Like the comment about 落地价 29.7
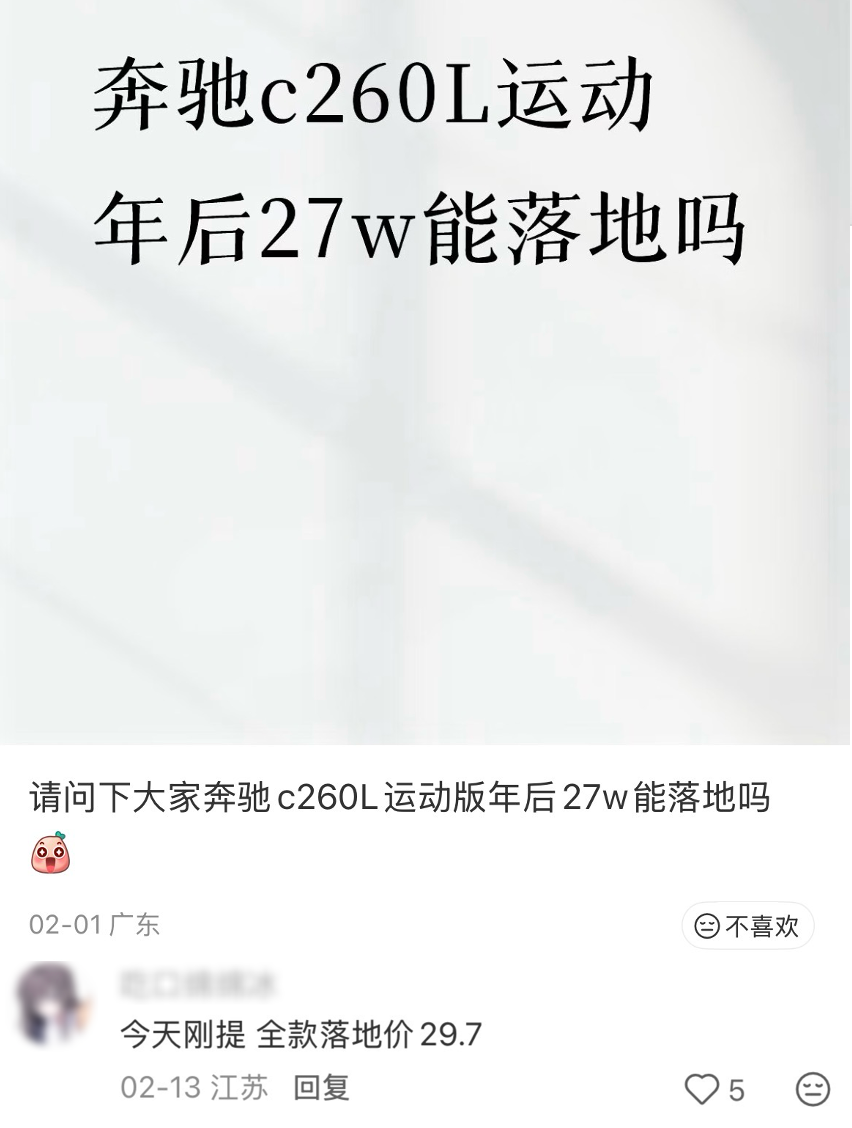The height and width of the screenshot is (1128, 852). coord(702,1089)
